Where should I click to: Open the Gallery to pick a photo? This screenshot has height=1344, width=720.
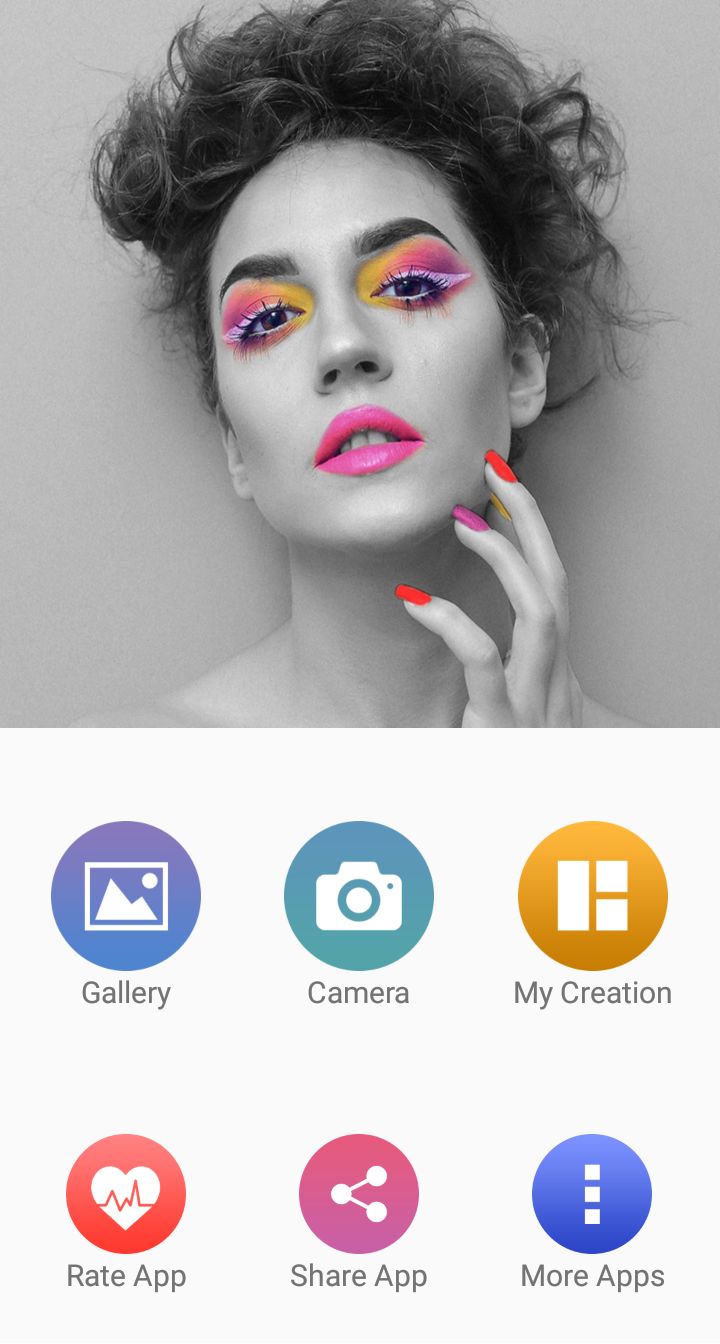coord(126,895)
